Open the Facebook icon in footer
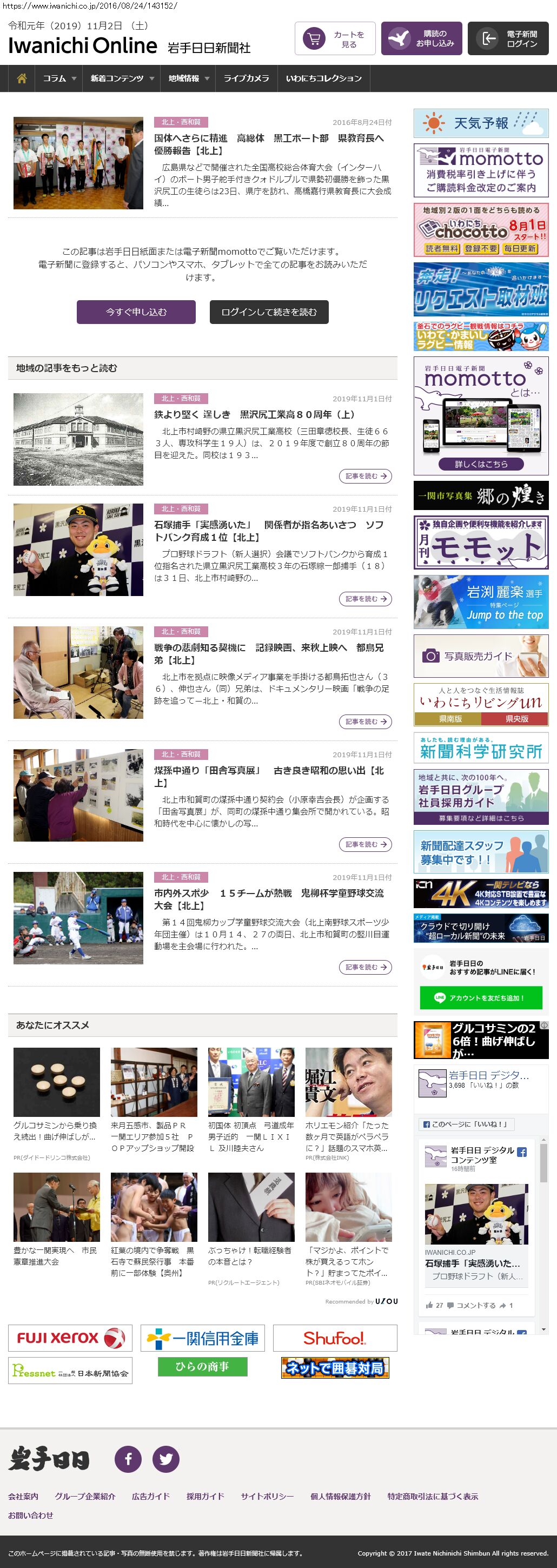 [x=129, y=1459]
